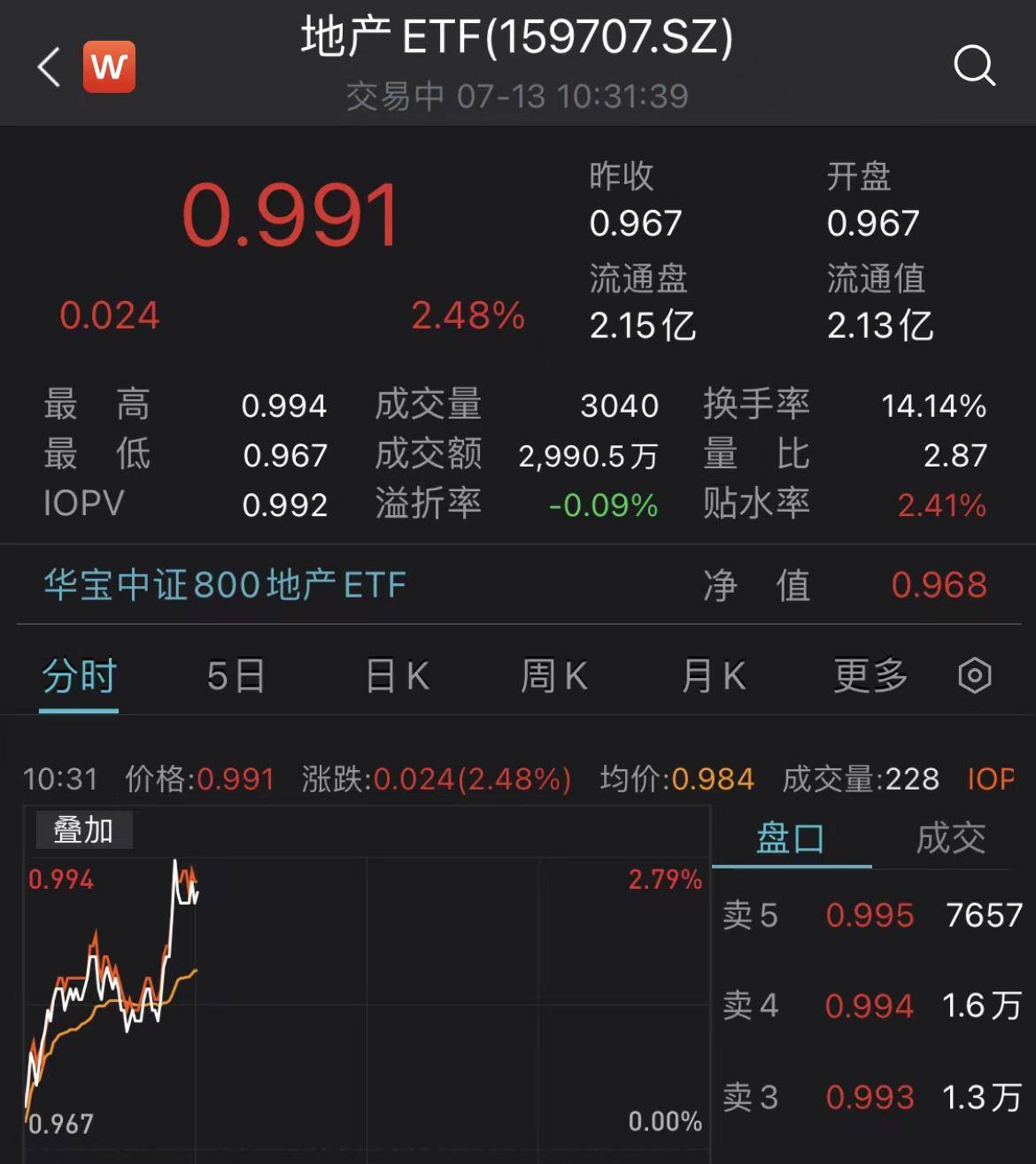Toggle the 叠加 overlay mode
Viewport: 1036px width, 1164px height.
[84, 830]
